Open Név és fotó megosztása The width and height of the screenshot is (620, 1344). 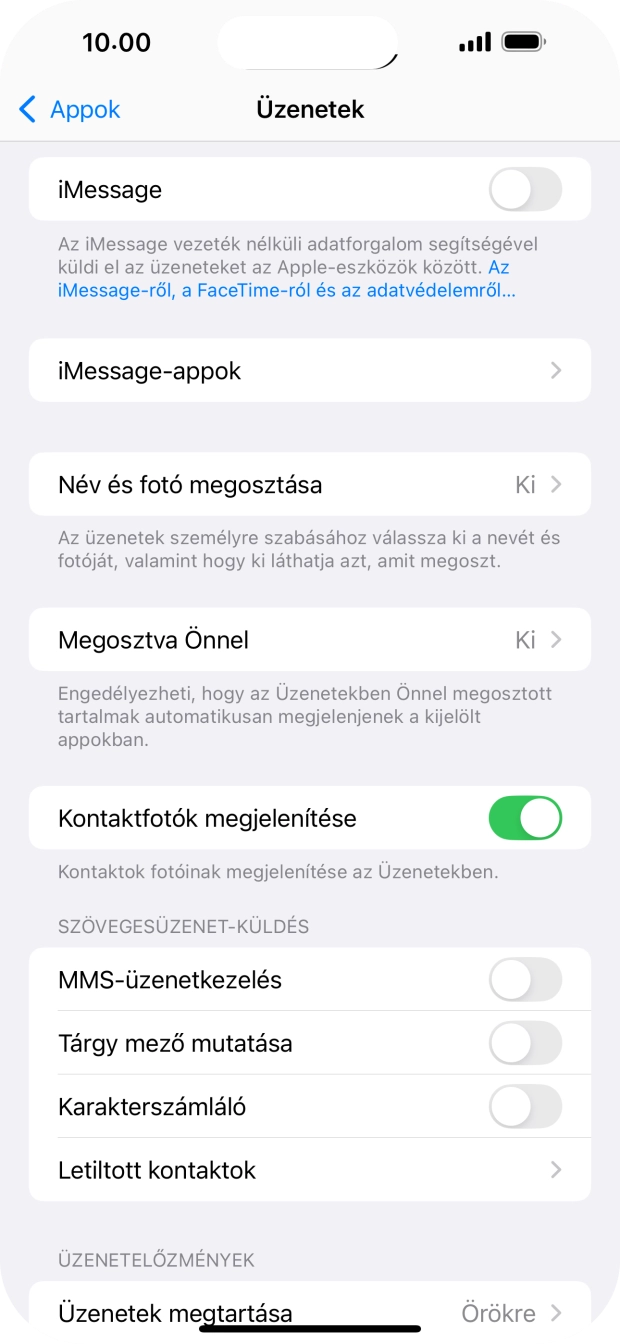(x=310, y=485)
